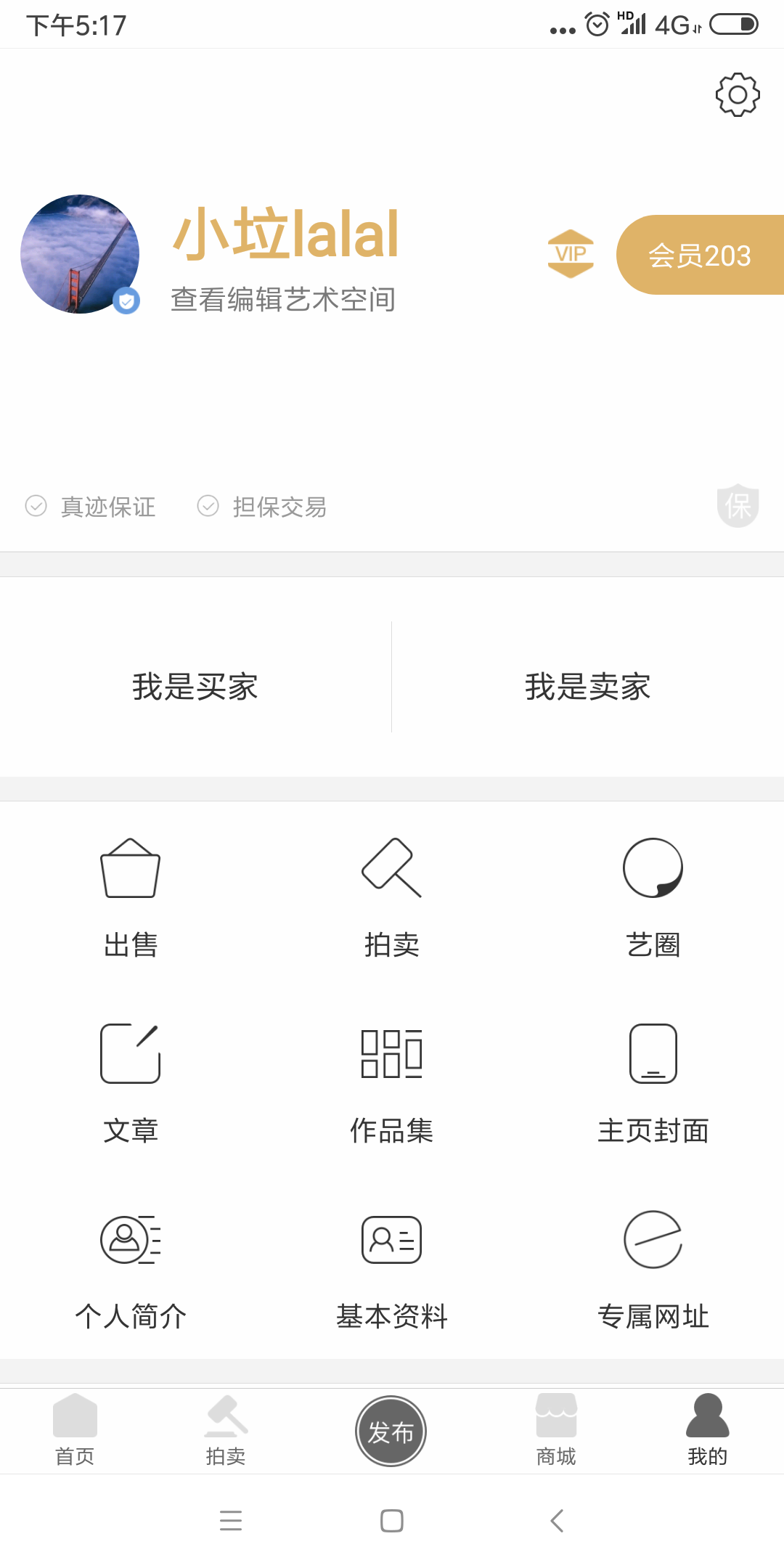Click the user's profile avatar photo
The width and height of the screenshot is (784, 1568).
tap(78, 254)
